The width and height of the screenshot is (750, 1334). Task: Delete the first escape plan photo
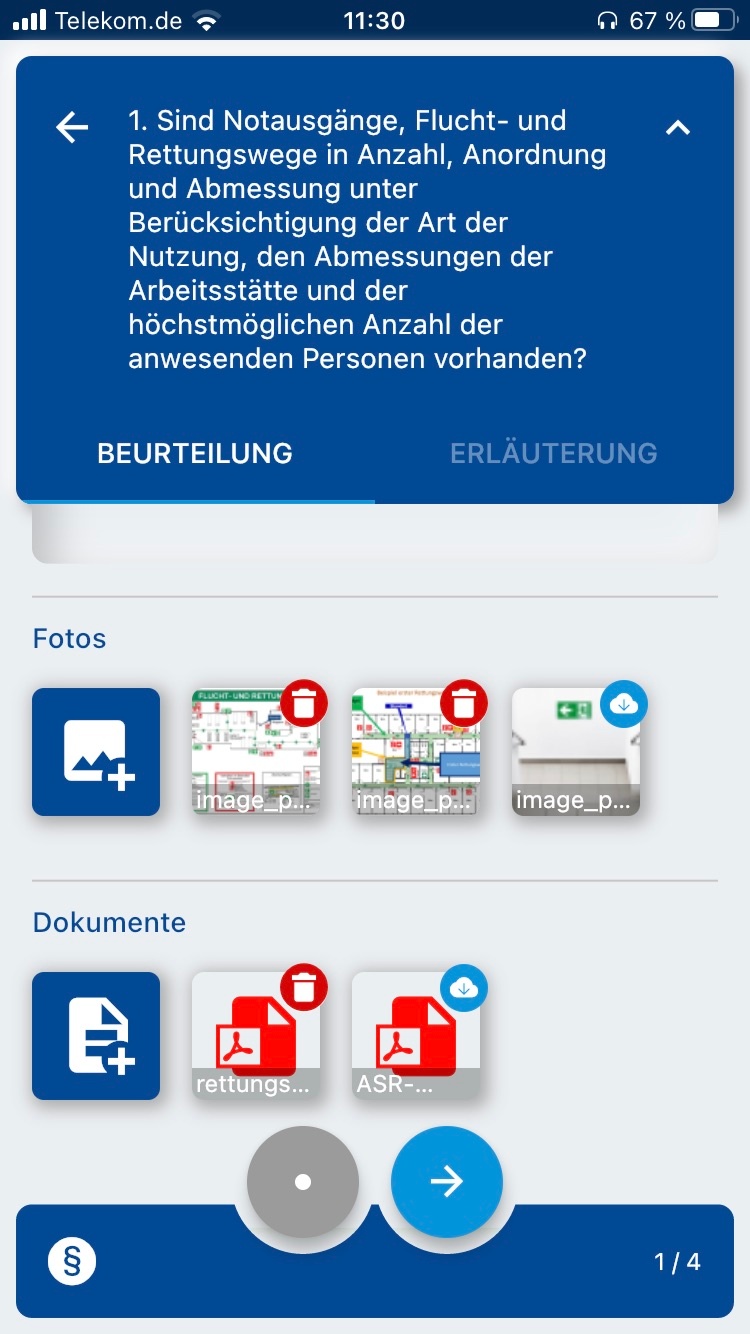(x=304, y=704)
